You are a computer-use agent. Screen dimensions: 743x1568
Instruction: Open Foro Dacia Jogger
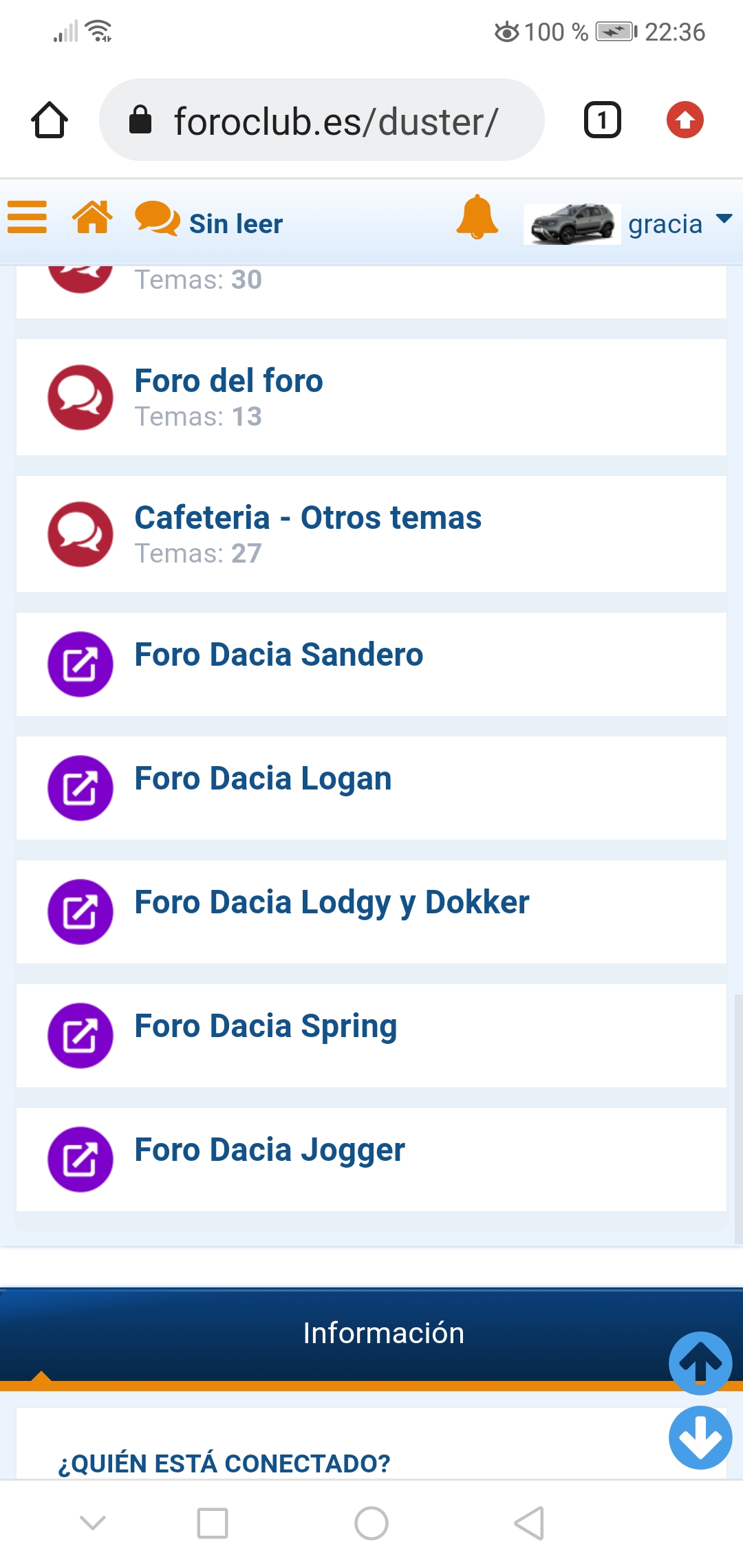coord(270,1151)
